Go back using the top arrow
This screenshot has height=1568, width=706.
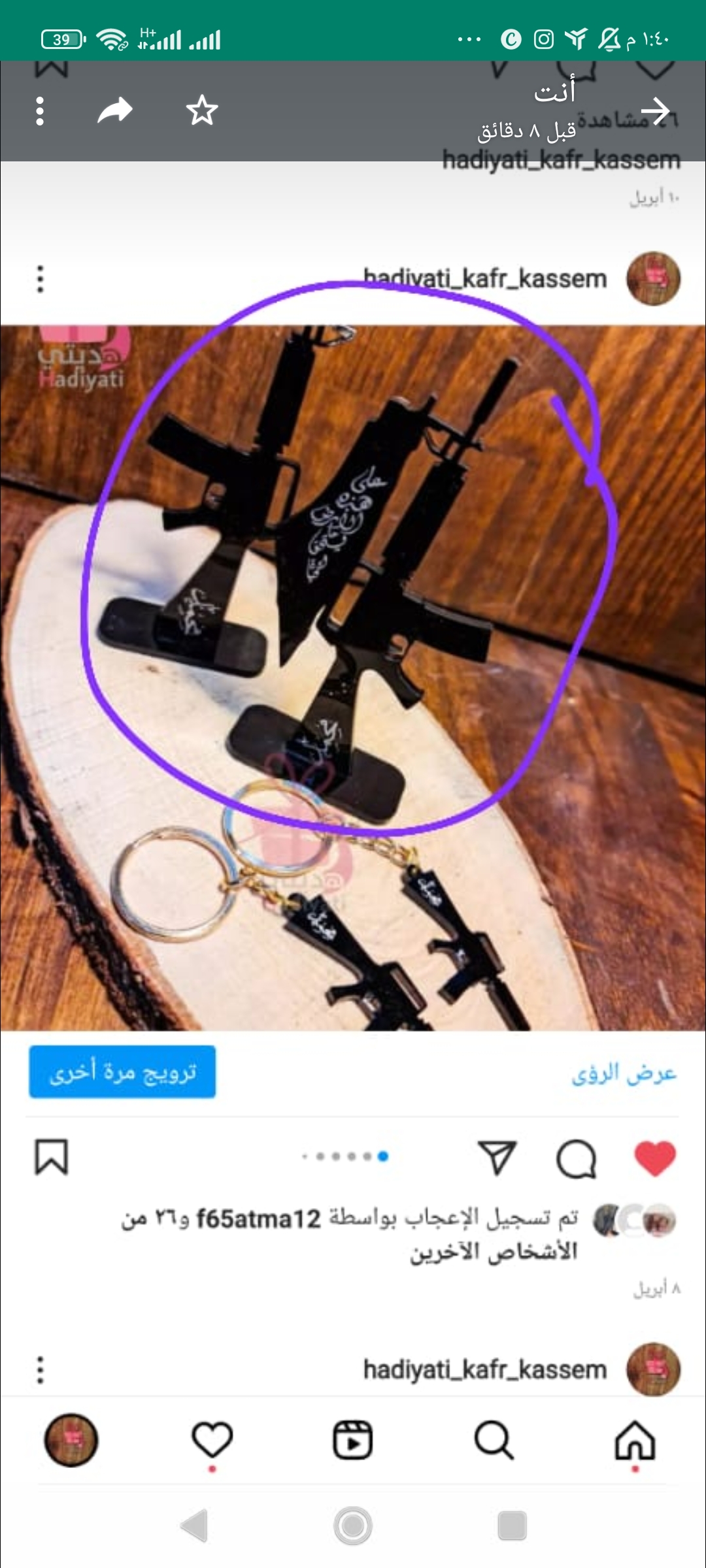tap(656, 111)
